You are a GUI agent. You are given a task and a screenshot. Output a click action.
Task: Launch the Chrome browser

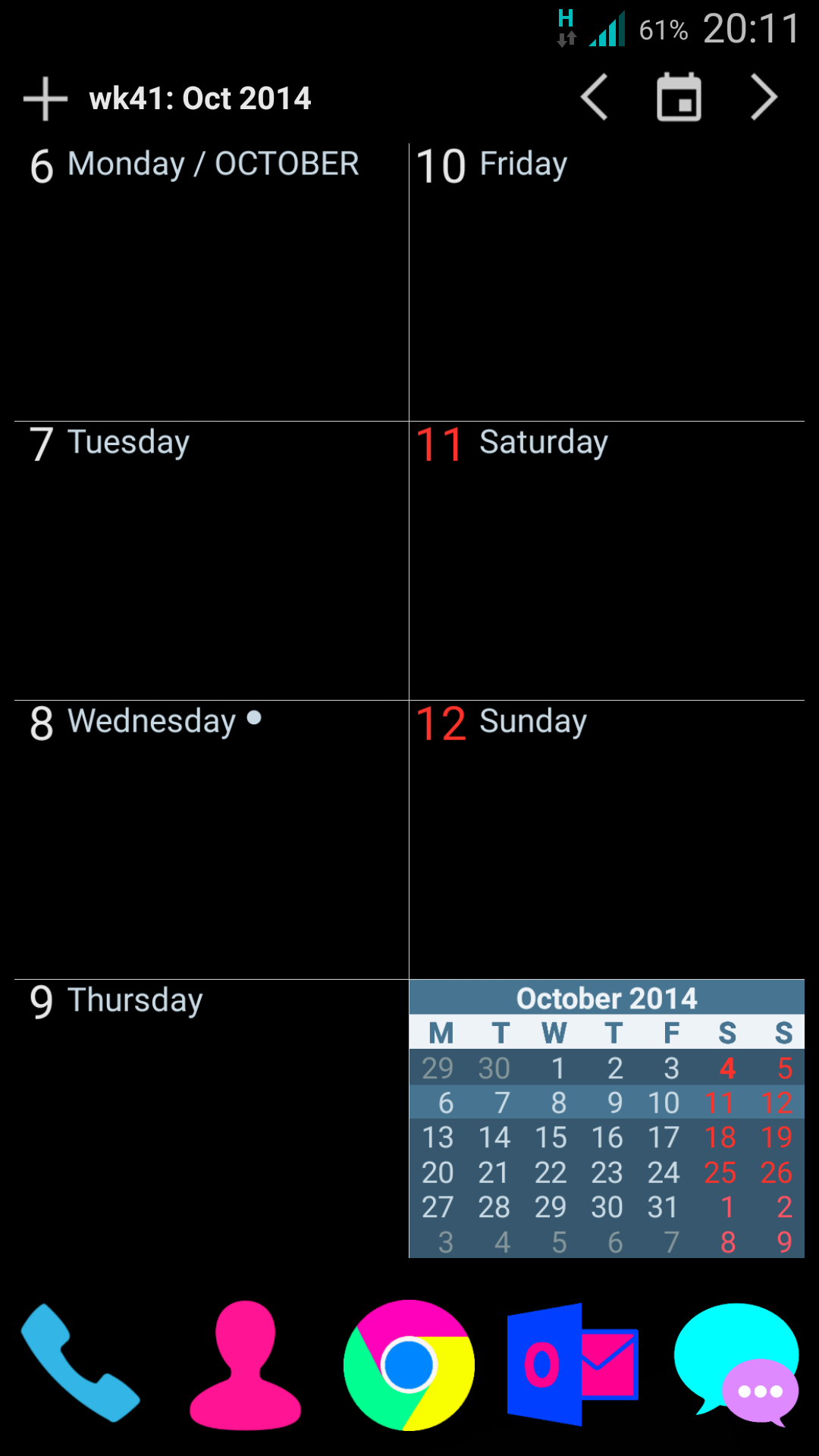(409, 1365)
